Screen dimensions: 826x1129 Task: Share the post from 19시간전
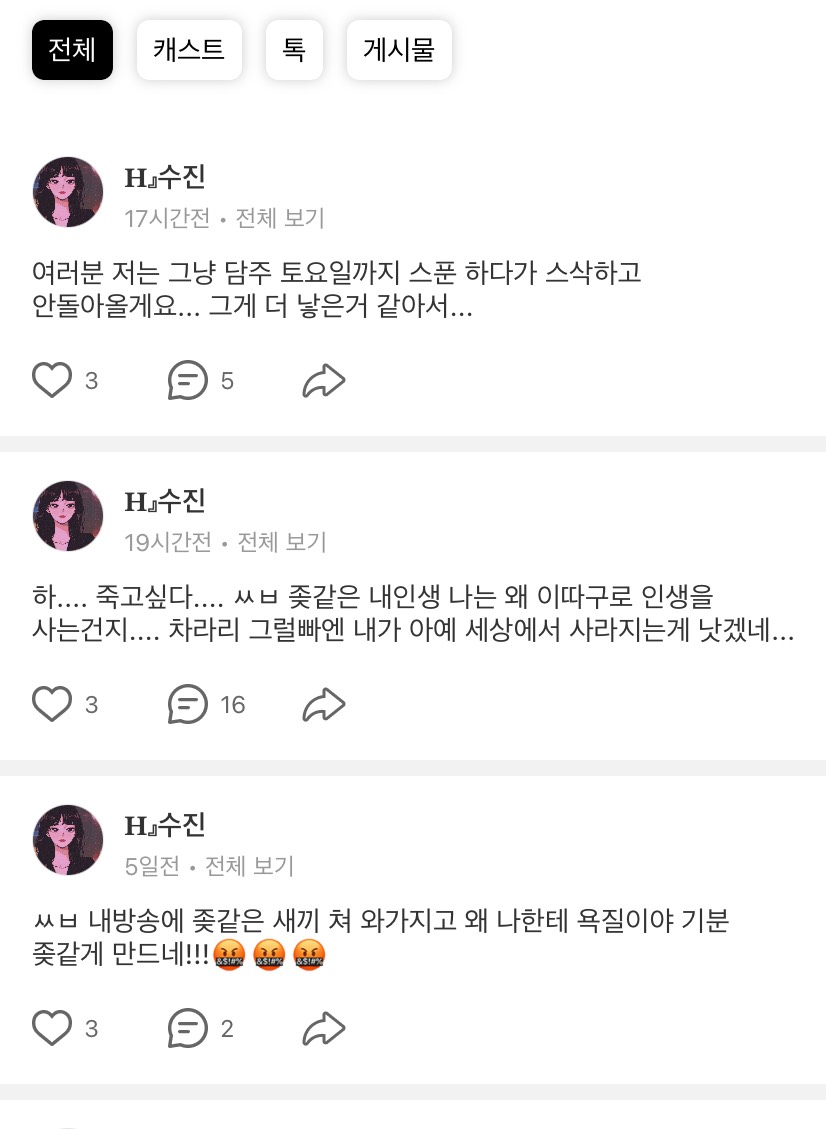coord(323,705)
